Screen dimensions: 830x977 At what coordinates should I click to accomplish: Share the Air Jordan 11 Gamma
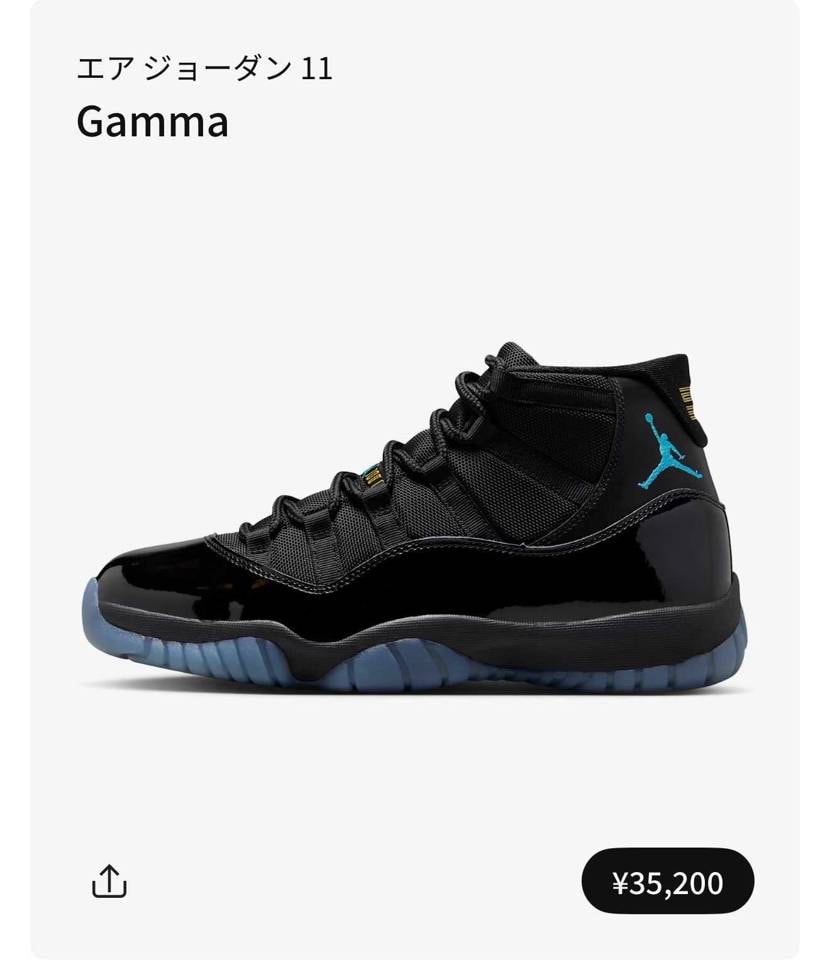[109, 881]
